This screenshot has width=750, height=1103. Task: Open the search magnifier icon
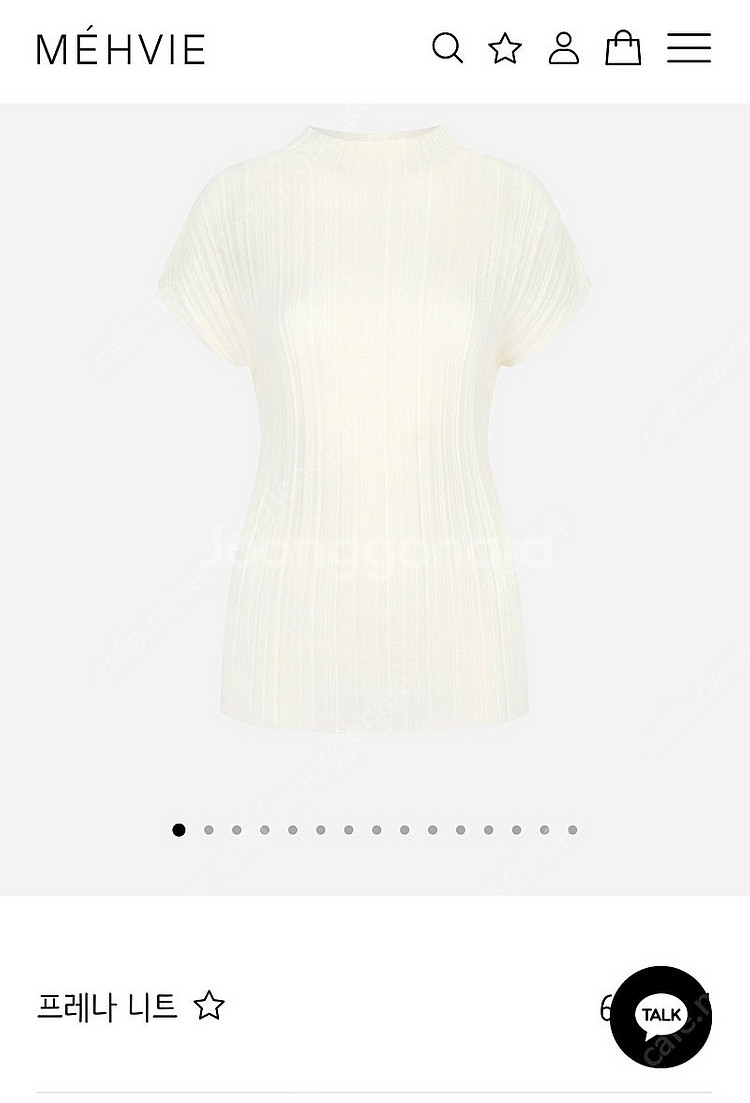pyautogui.click(x=447, y=48)
